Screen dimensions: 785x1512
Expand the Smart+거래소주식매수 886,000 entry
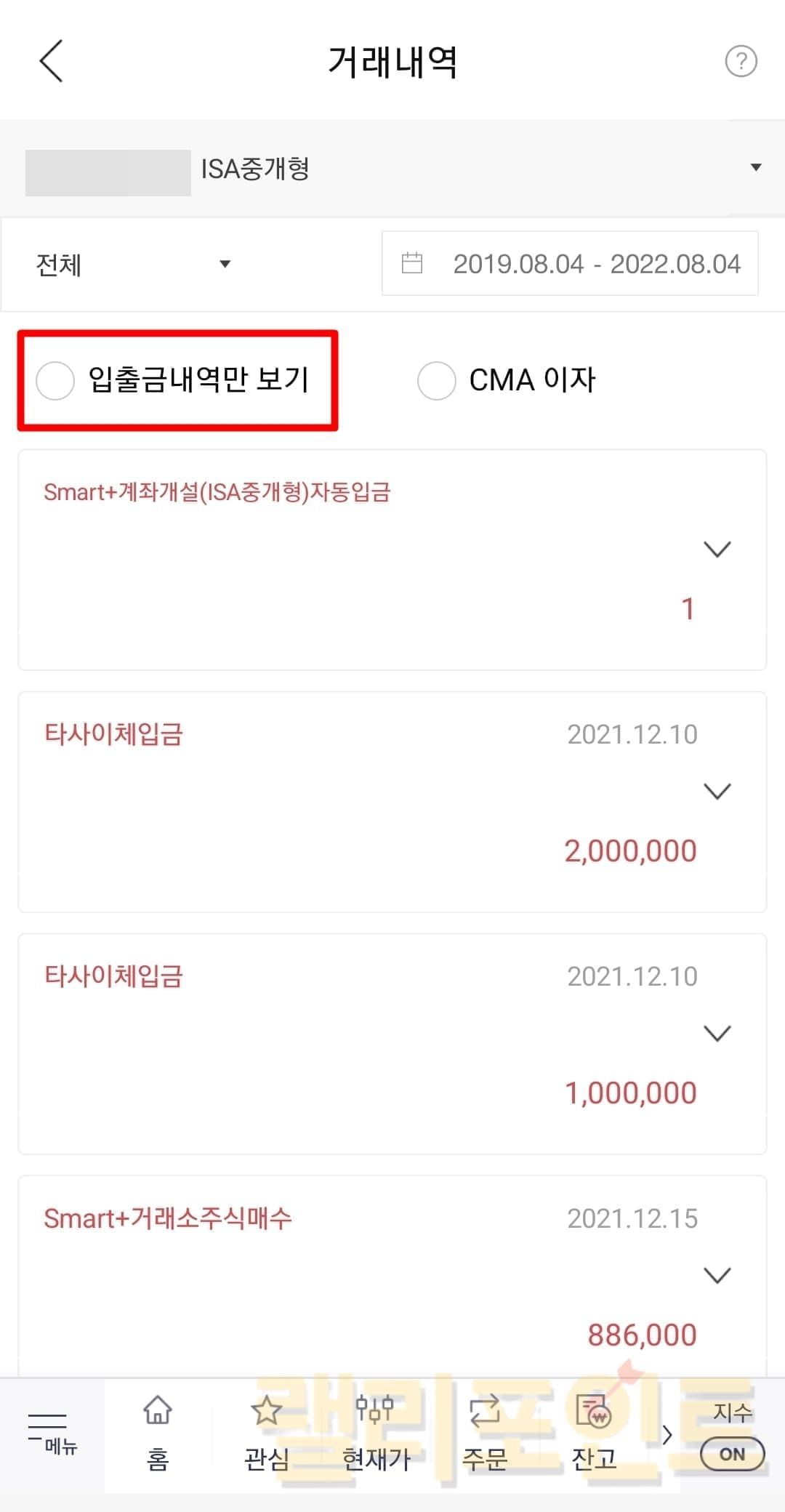[717, 1275]
